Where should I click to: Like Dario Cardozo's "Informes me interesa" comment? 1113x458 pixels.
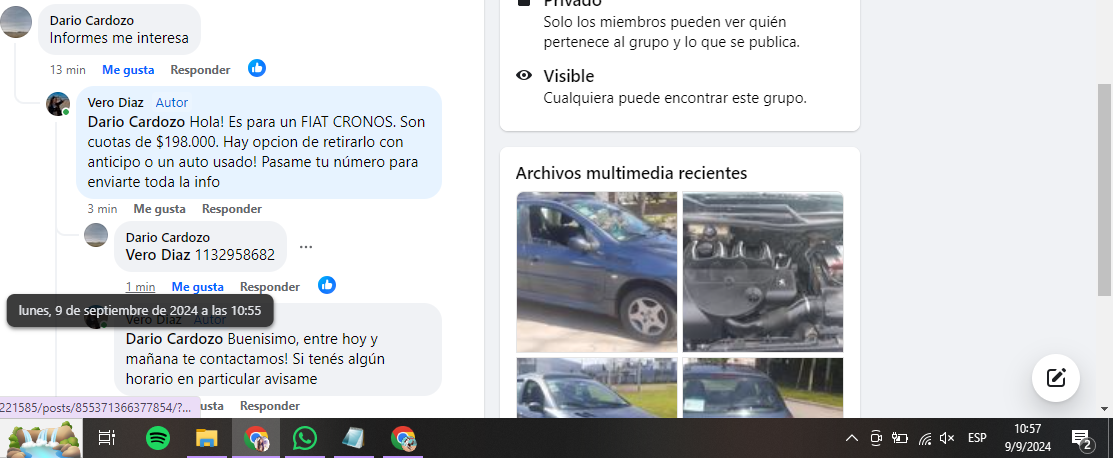tap(128, 70)
